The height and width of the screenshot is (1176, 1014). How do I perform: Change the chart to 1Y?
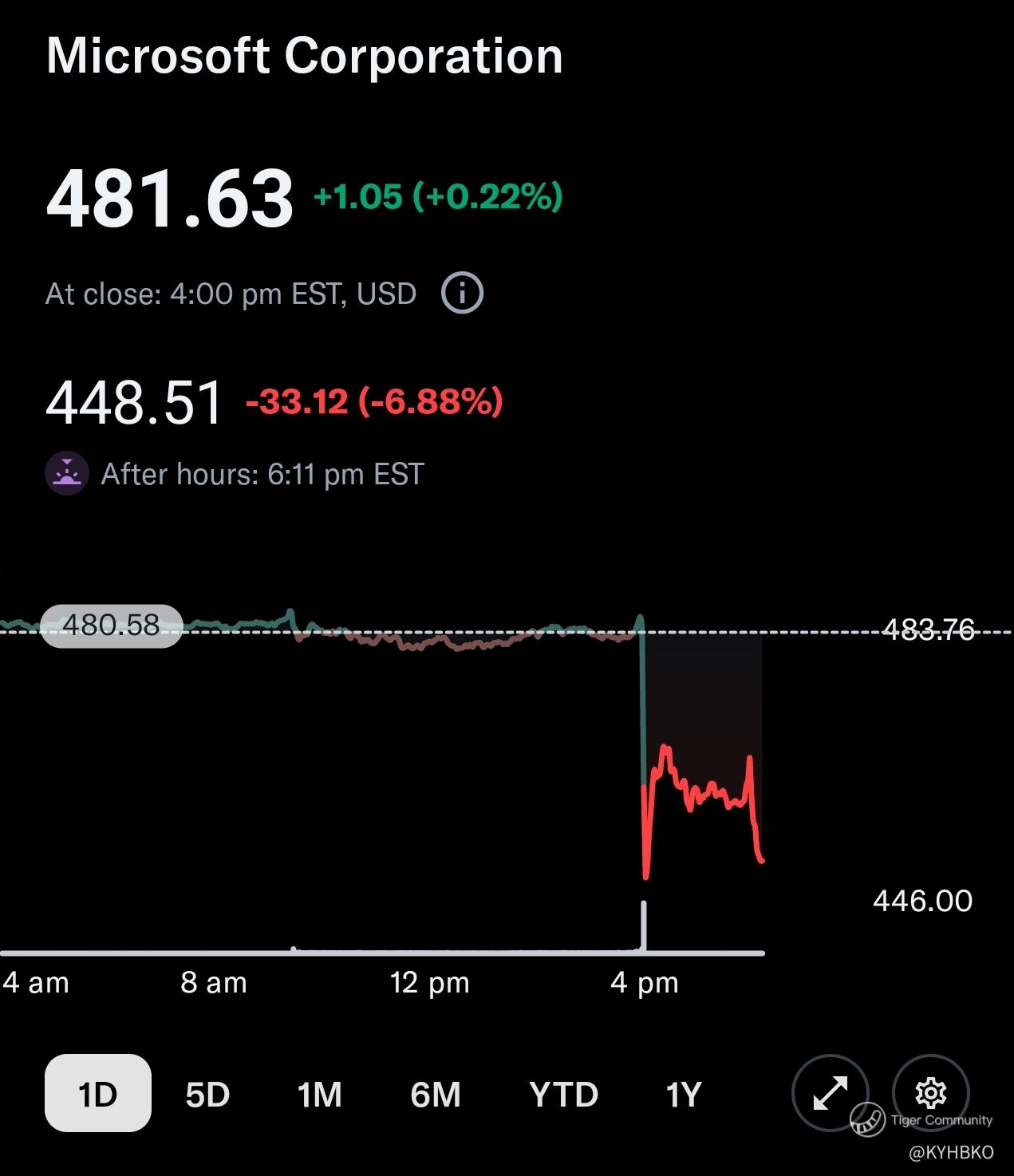click(684, 1095)
